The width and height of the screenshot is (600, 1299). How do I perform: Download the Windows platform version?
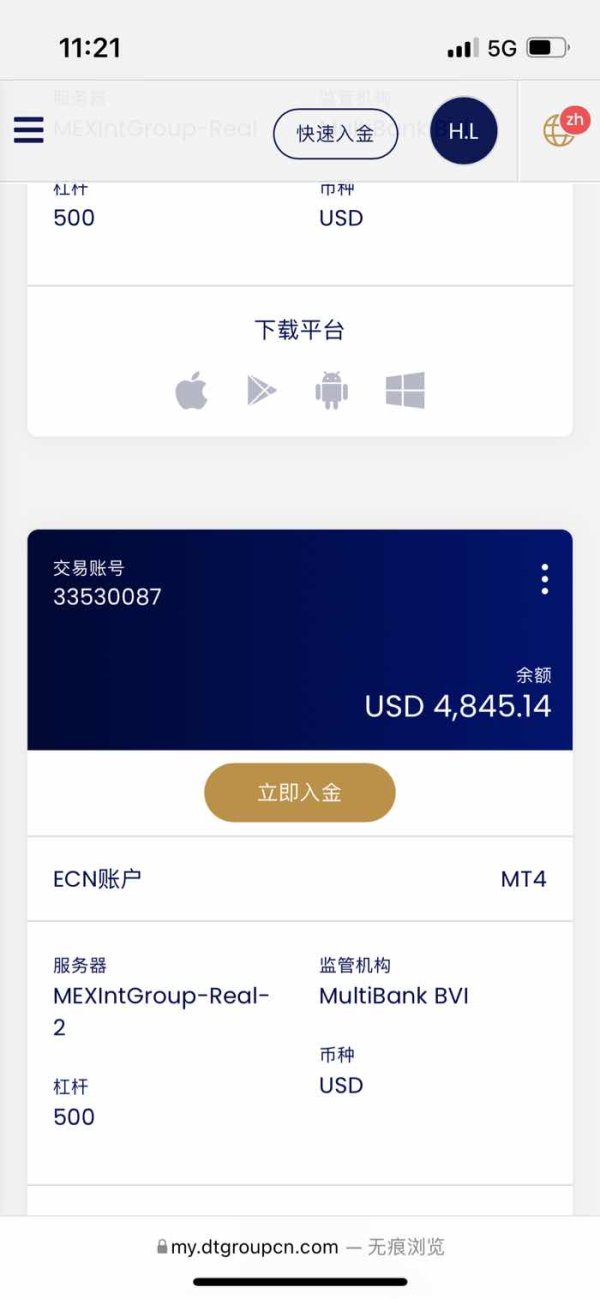pyautogui.click(x=405, y=391)
